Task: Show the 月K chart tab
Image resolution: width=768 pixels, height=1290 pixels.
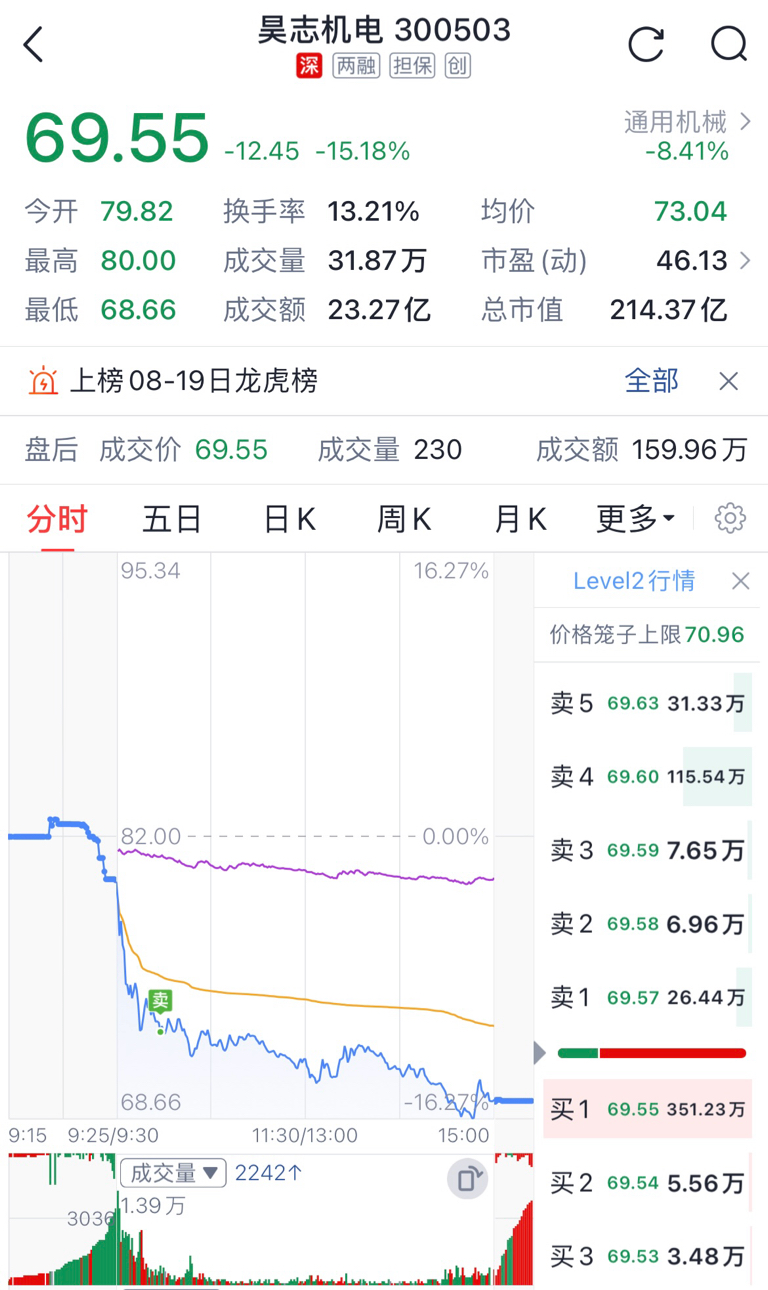Action: (520, 519)
